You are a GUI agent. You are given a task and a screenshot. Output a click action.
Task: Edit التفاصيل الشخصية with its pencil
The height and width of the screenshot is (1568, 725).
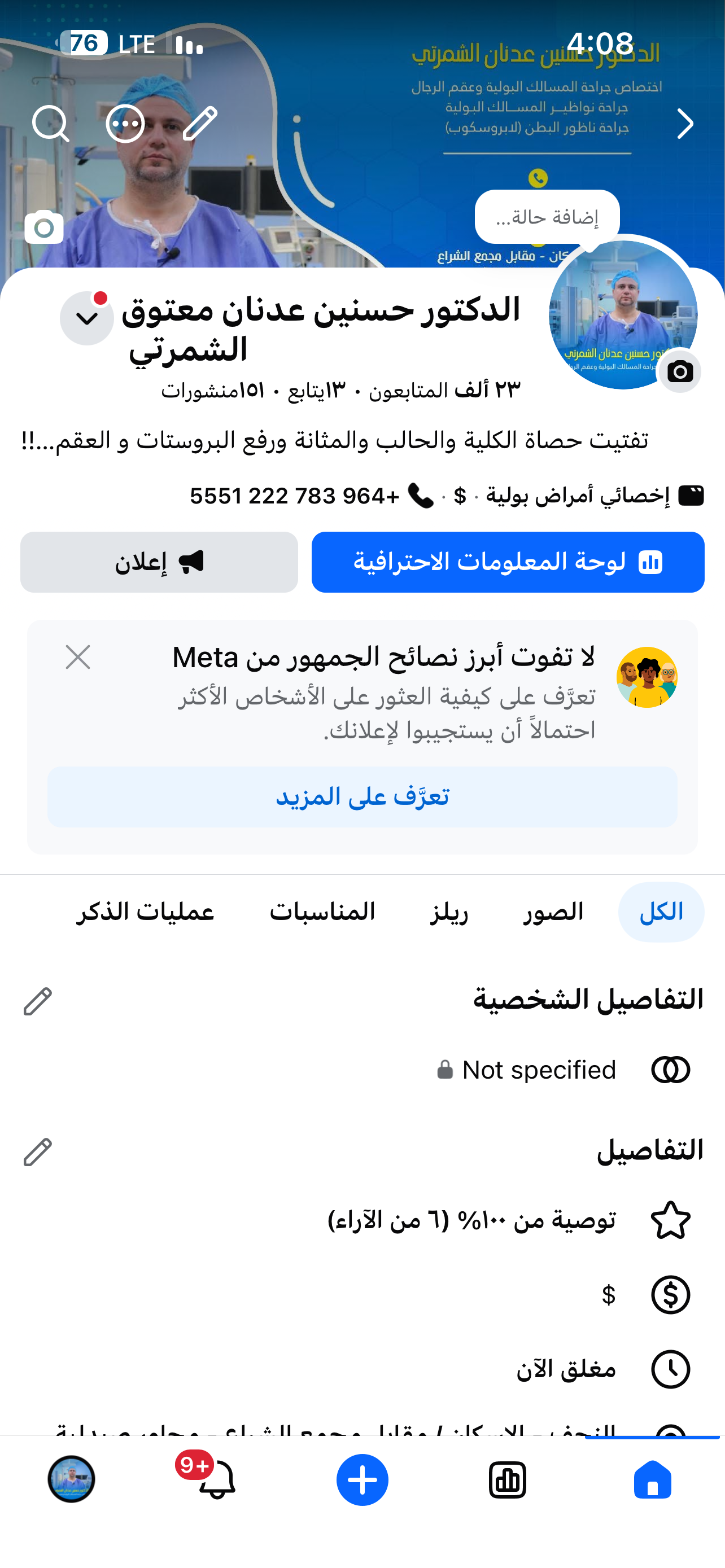coord(38,1001)
